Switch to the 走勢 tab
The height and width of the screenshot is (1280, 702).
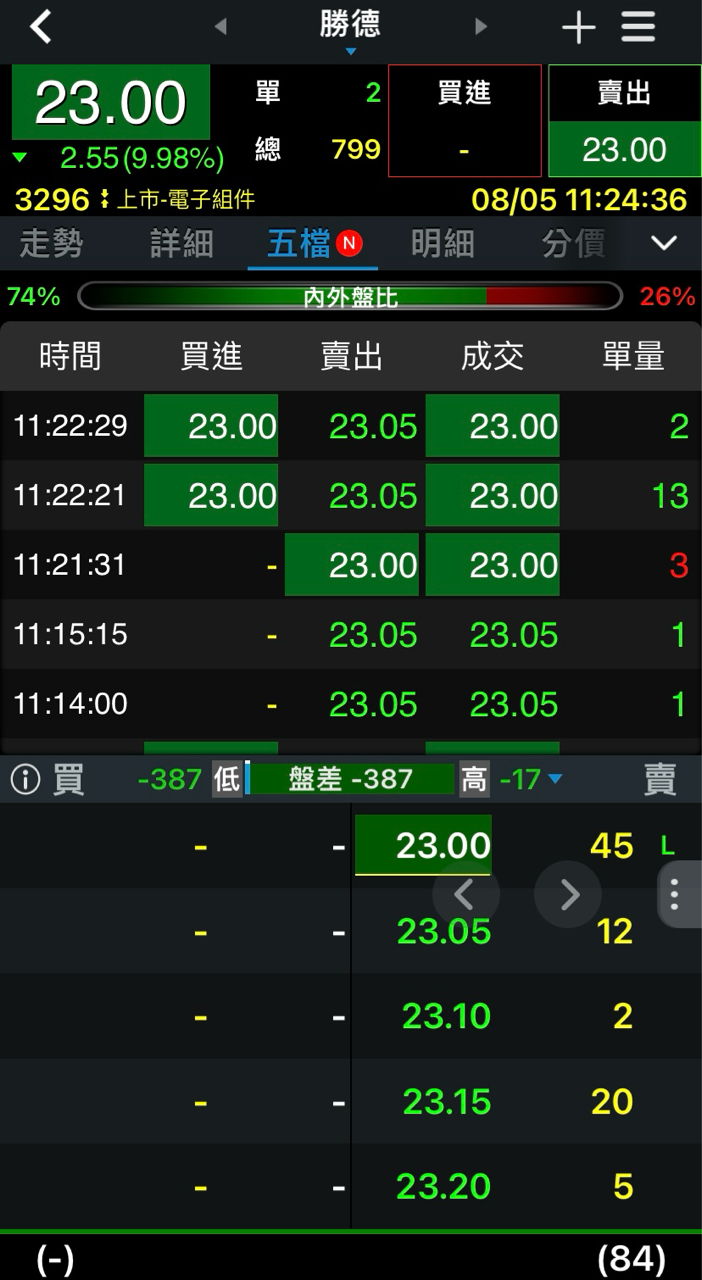(52, 243)
